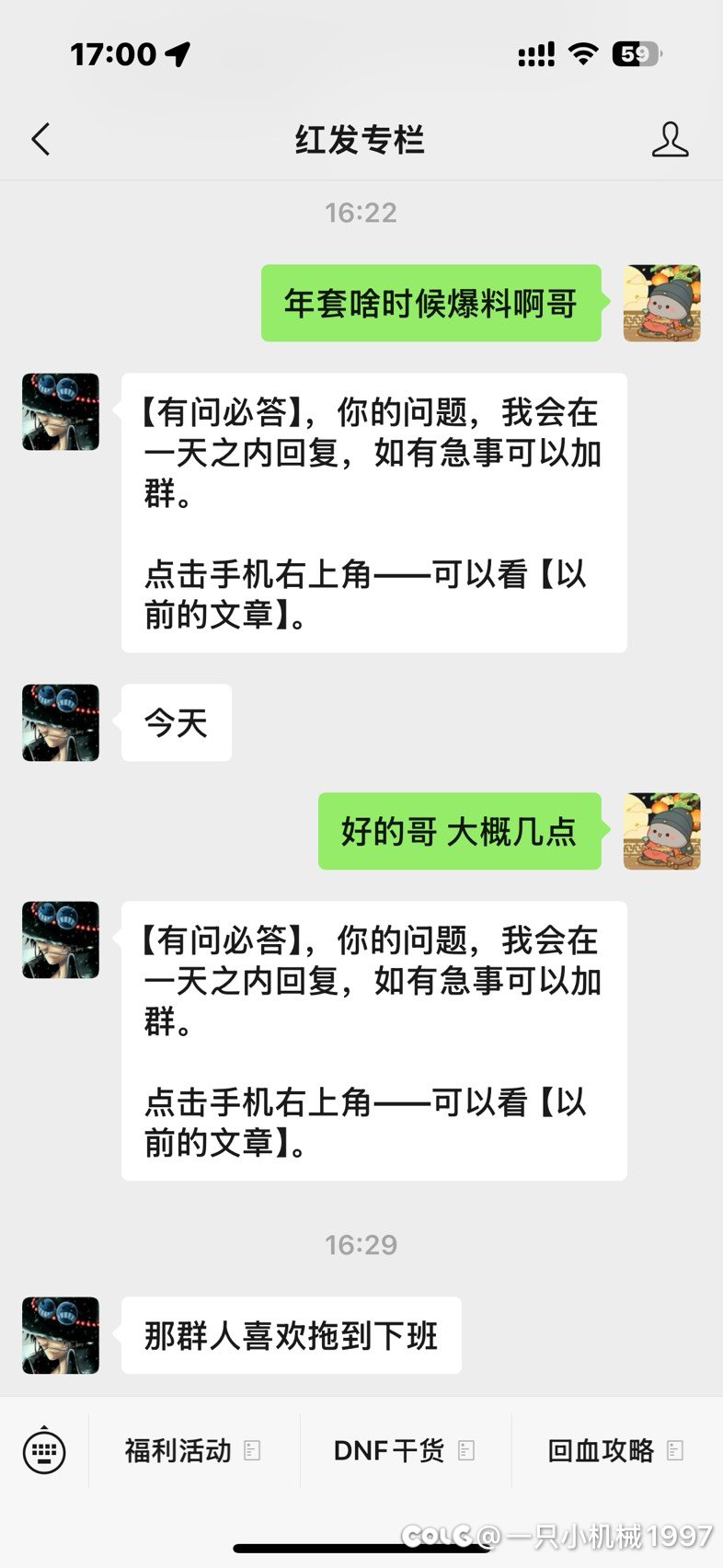This screenshot has width=723, height=1568.
Task: Select the 今天 message bubble
Action: [x=176, y=723]
